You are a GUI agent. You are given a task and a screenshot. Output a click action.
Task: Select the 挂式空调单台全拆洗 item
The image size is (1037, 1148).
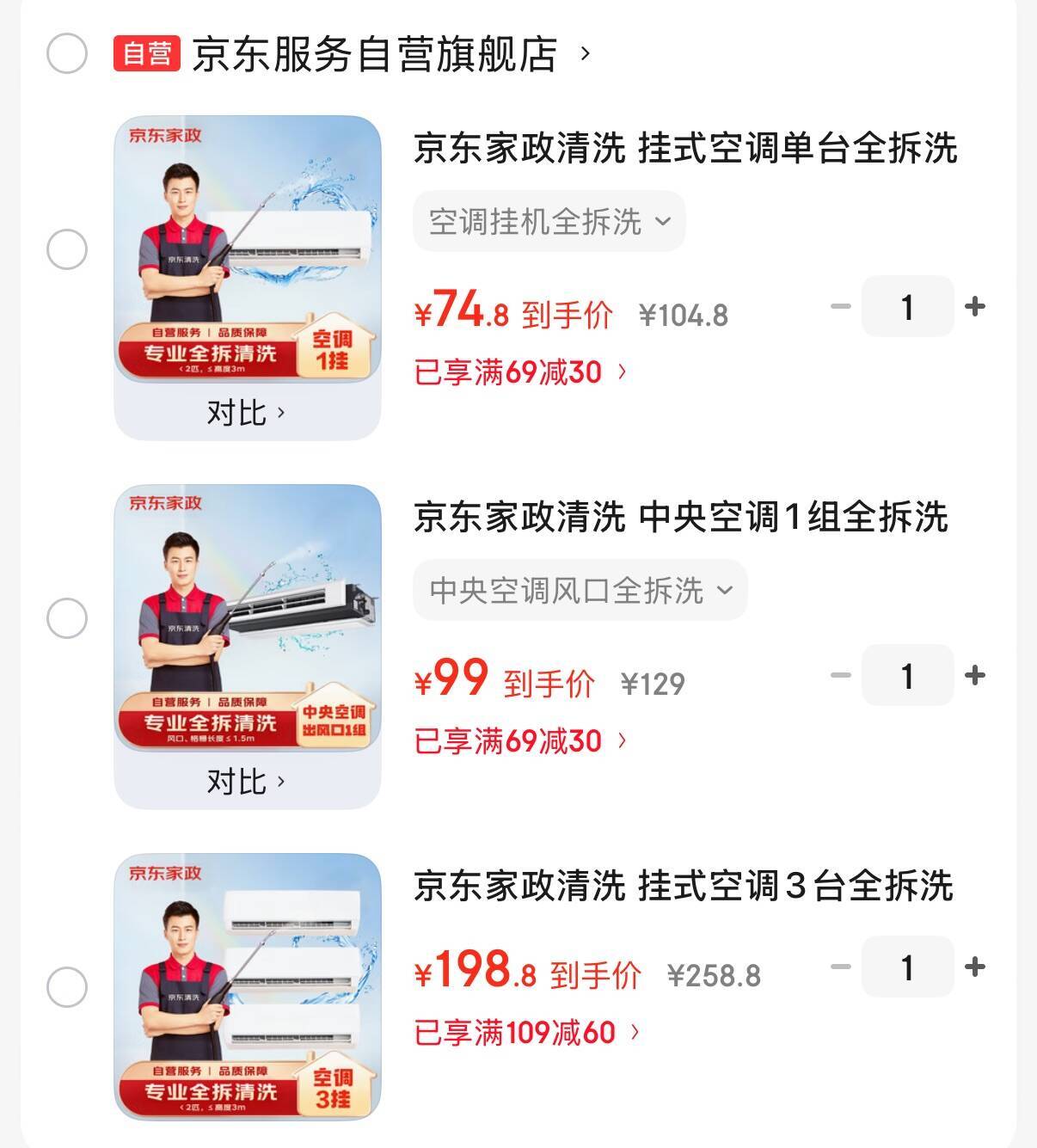66,250
